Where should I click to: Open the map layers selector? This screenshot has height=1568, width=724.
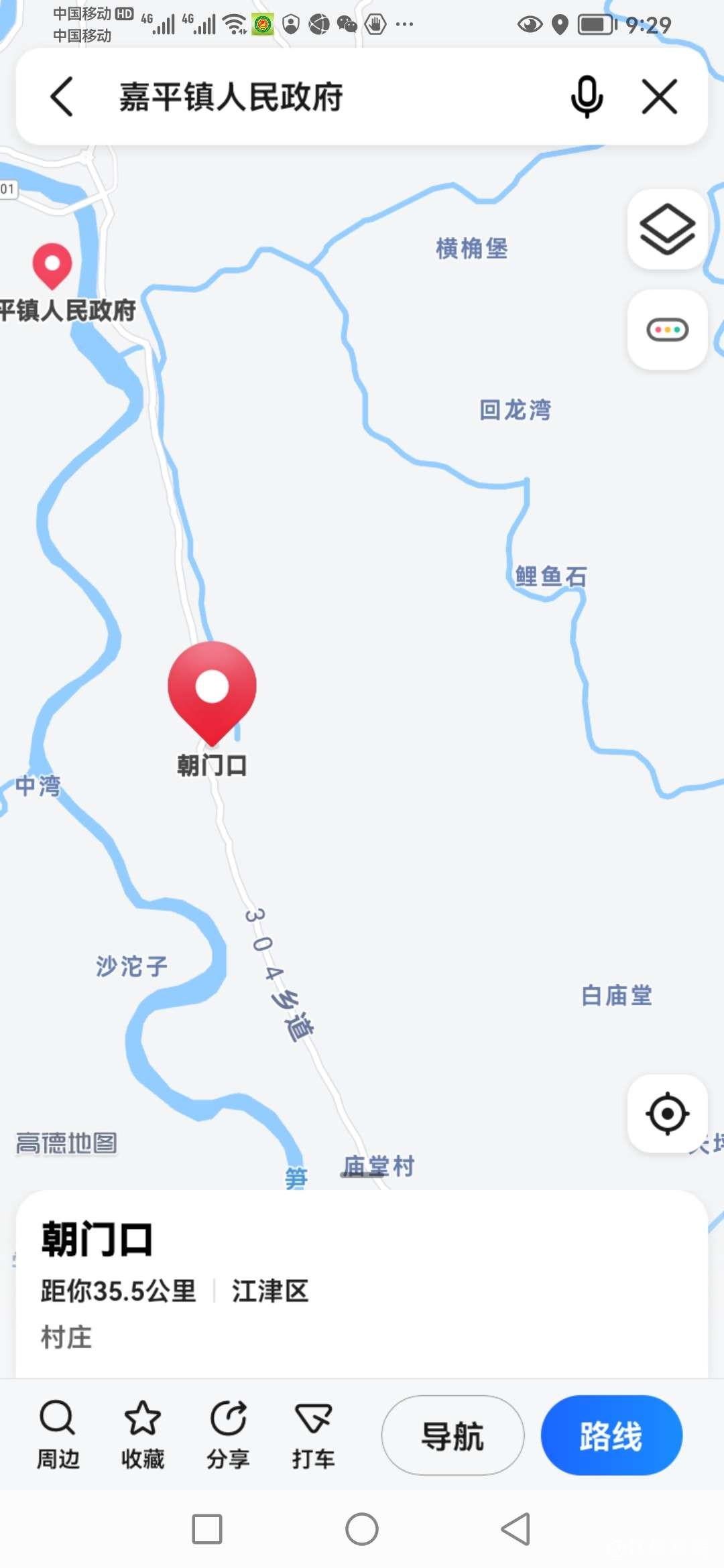pyautogui.click(x=667, y=229)
